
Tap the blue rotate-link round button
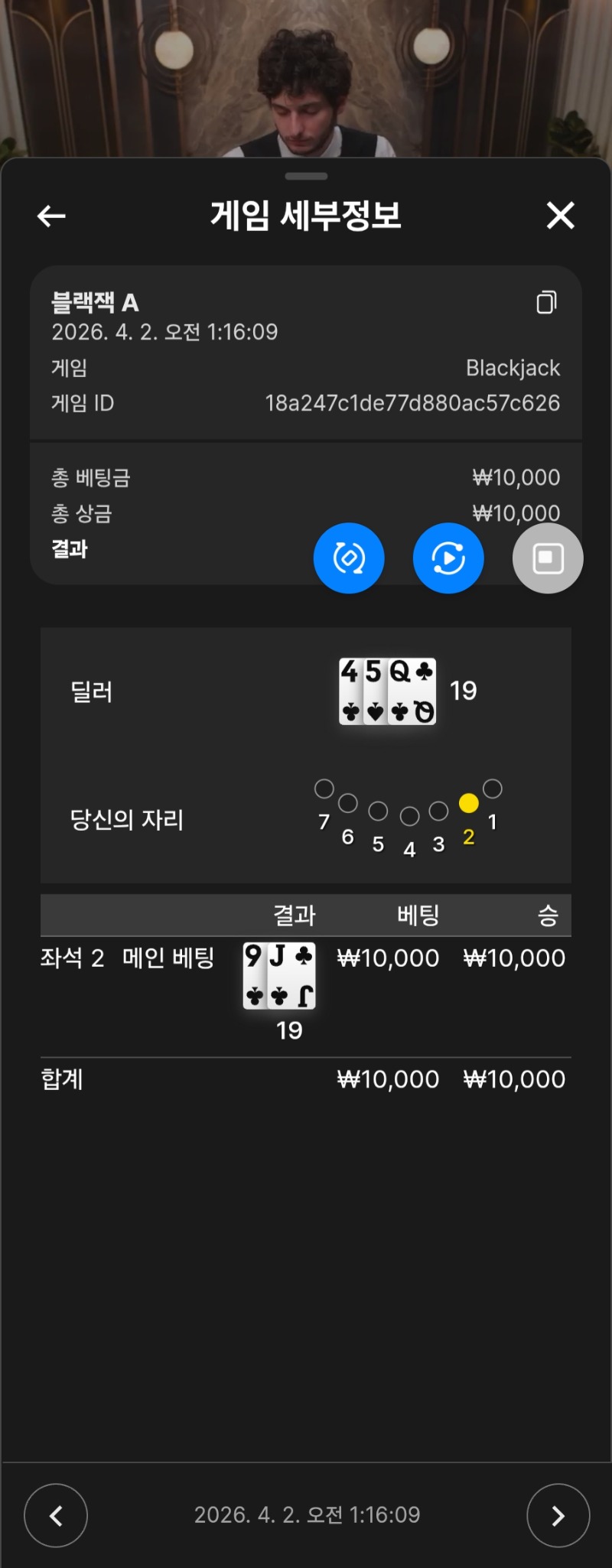click(x=349, y=558)
